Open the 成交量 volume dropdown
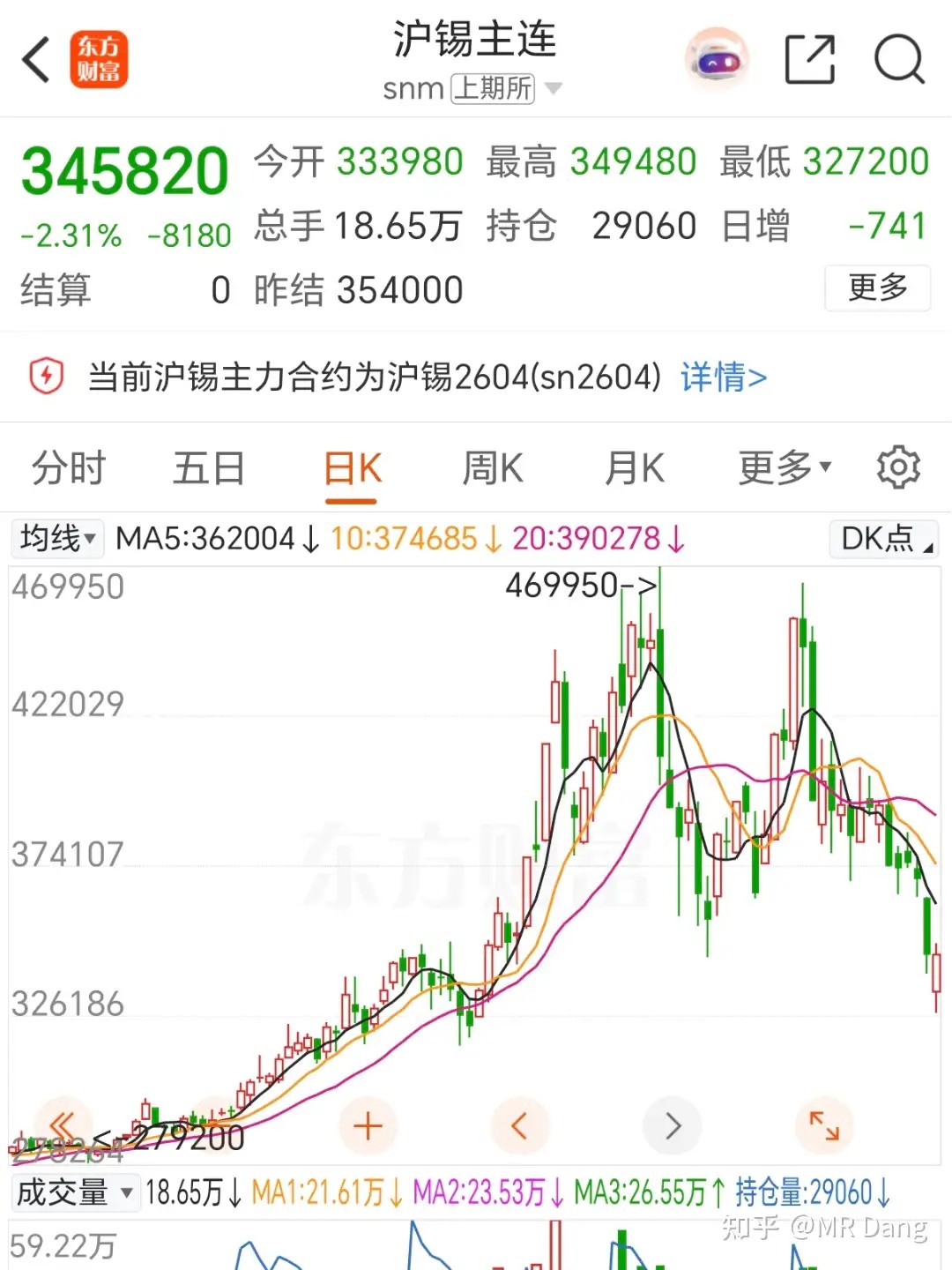952x1270 pixels. (x=76, y=1192)
